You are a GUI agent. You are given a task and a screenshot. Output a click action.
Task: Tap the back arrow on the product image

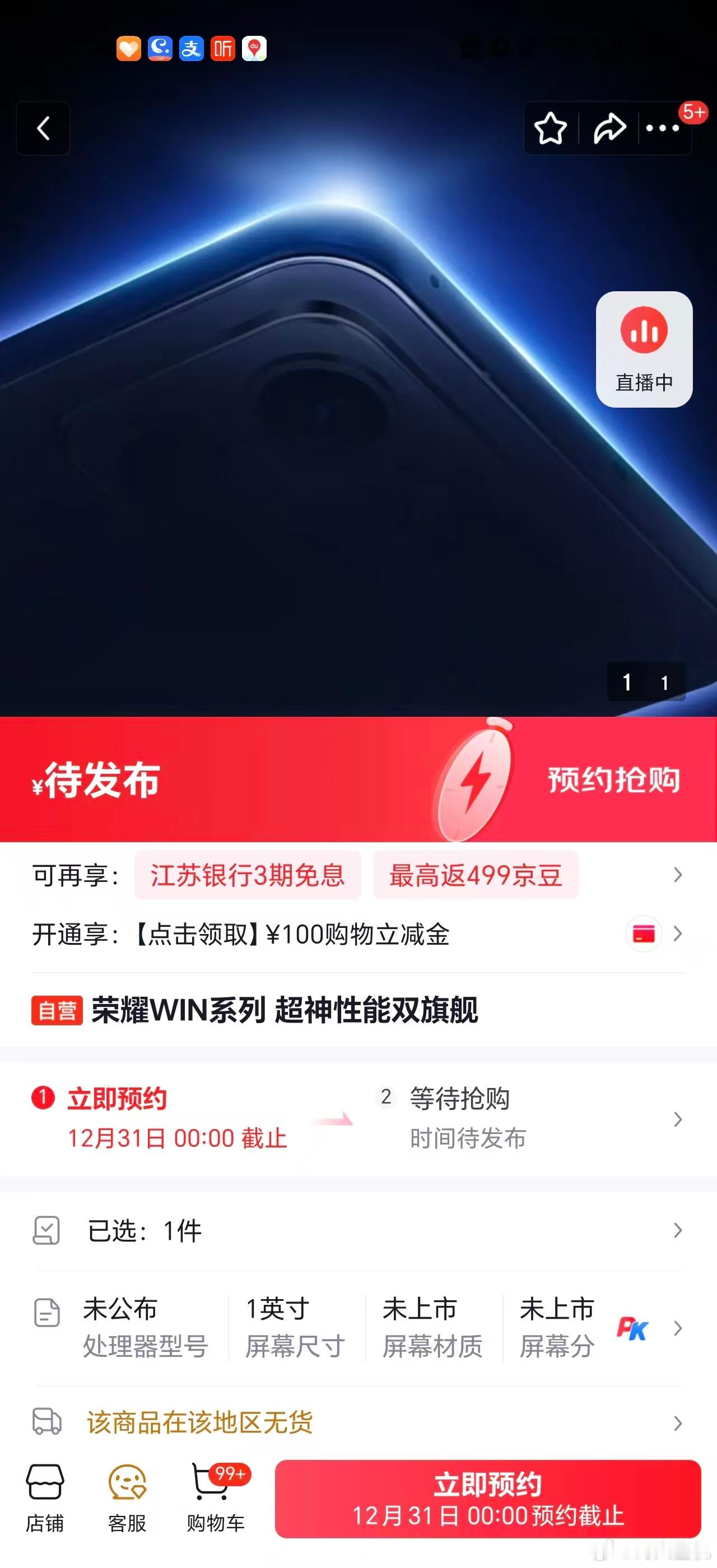click(x=43, y=128)
